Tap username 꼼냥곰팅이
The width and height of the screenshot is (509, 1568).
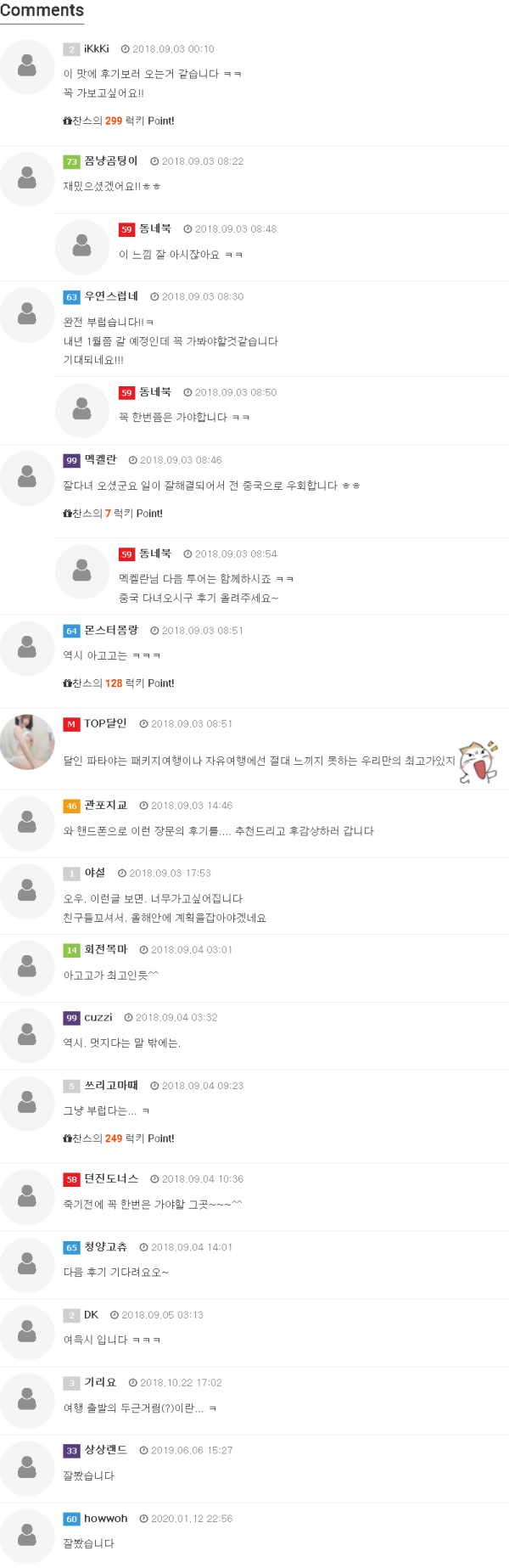pos(110,161)
